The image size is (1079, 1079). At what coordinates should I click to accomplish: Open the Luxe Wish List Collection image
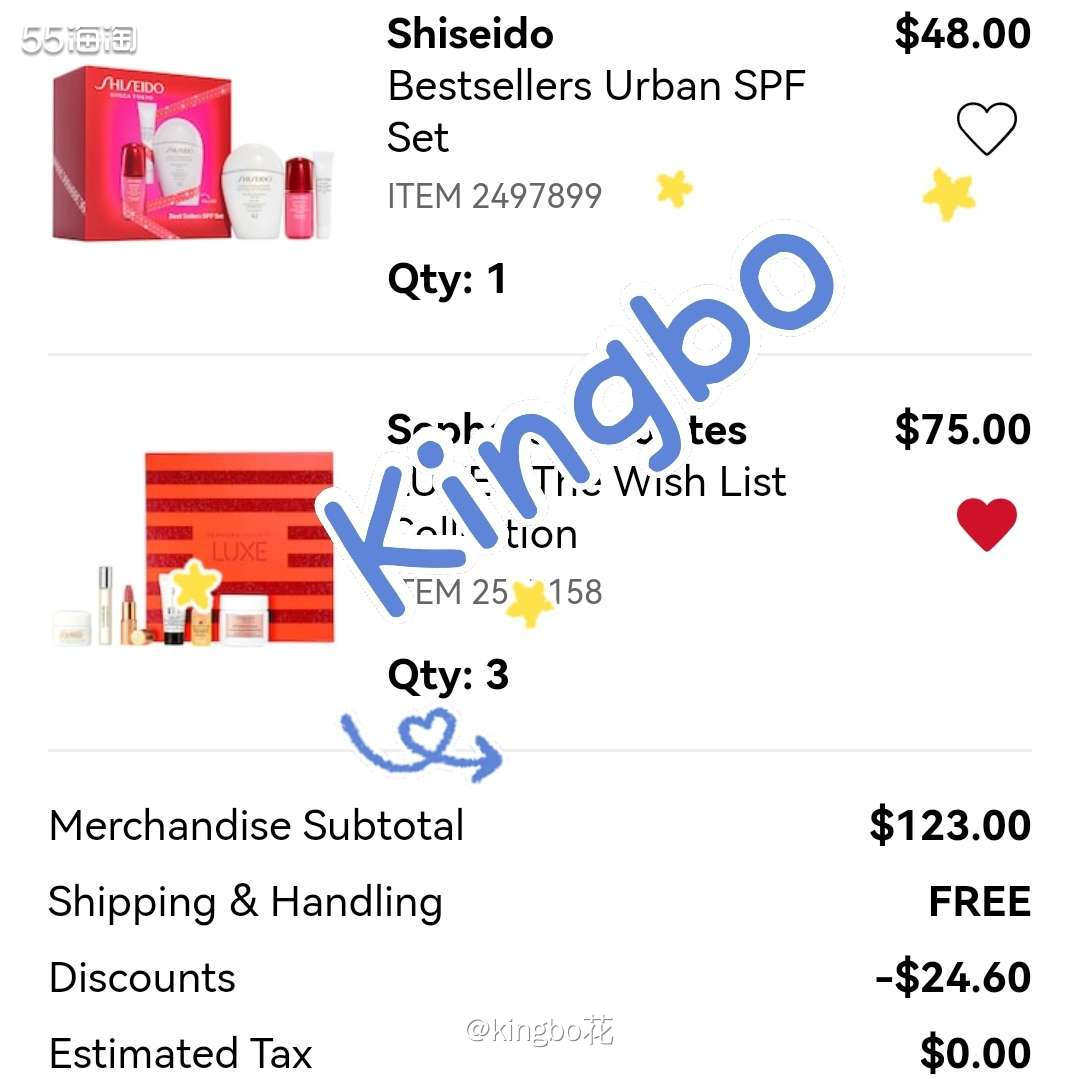[193, 548]
